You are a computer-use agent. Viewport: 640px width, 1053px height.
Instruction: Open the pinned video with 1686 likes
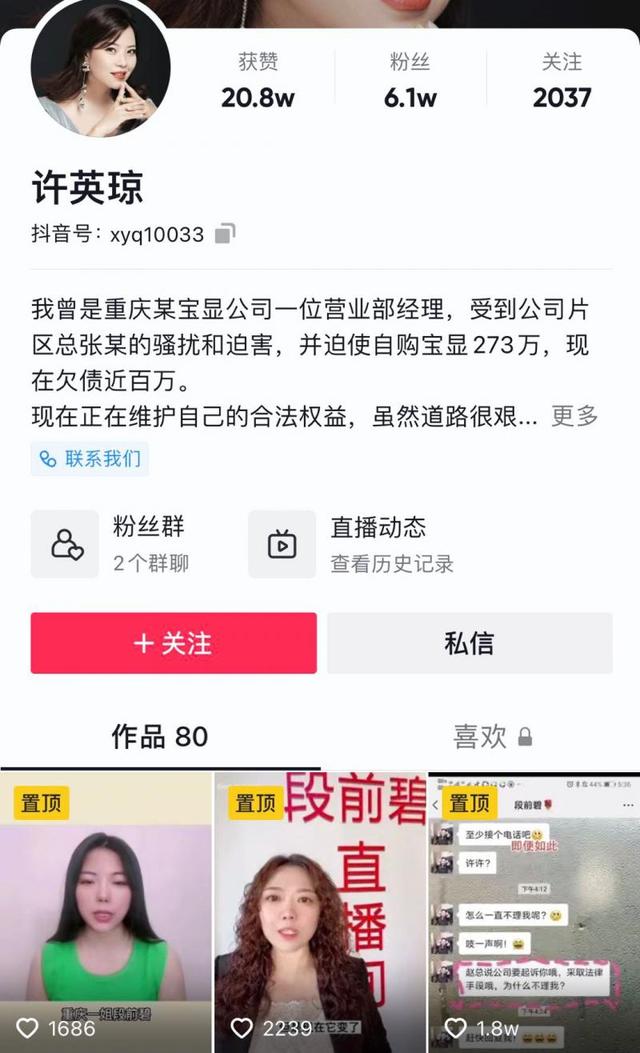[105, 910]
